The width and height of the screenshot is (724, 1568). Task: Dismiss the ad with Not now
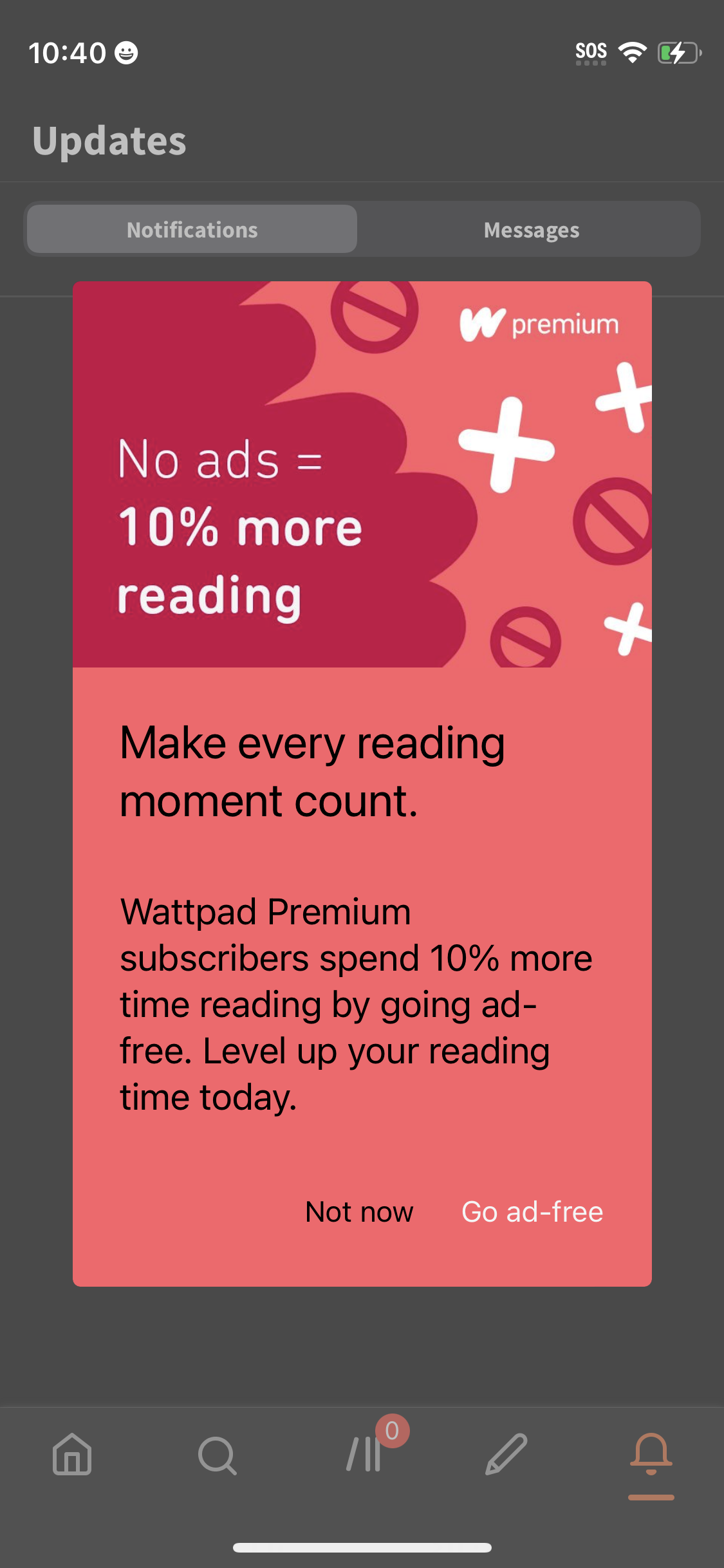[358, 1211]
